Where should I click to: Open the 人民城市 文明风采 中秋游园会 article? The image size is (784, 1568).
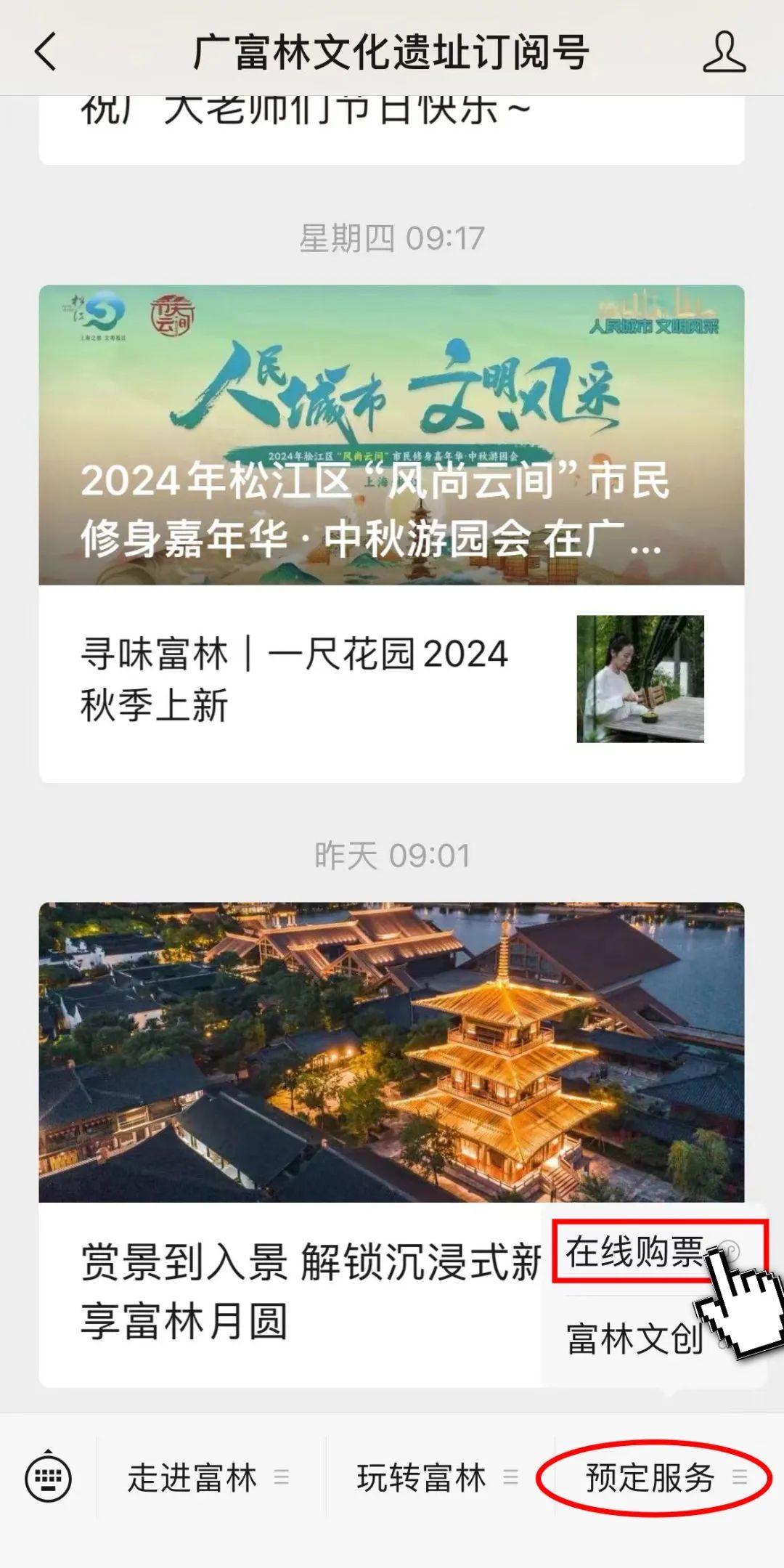(x=391, y=436)
